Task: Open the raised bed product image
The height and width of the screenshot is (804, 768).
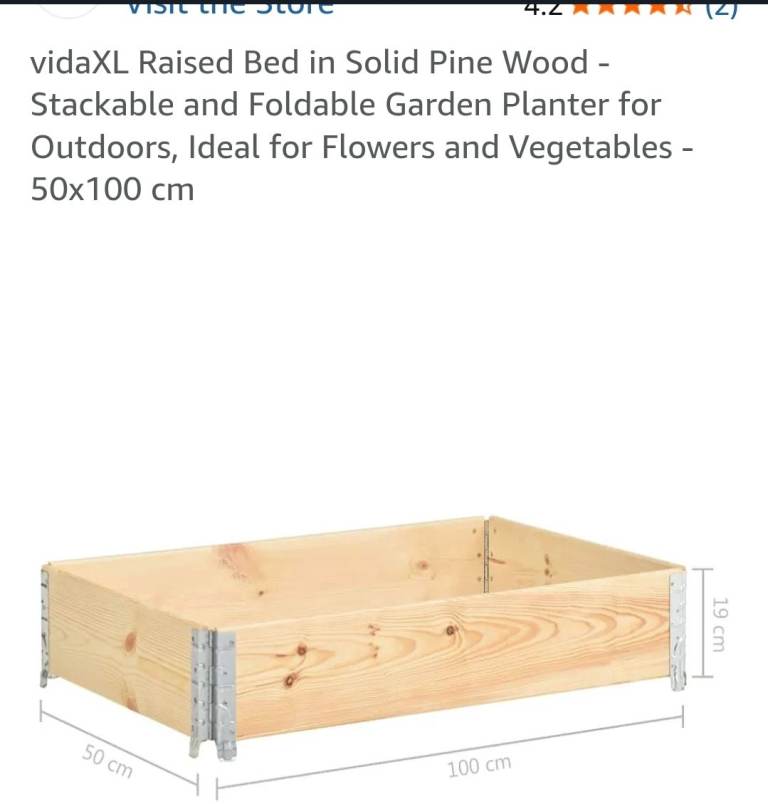Action: tap(380, 640)
